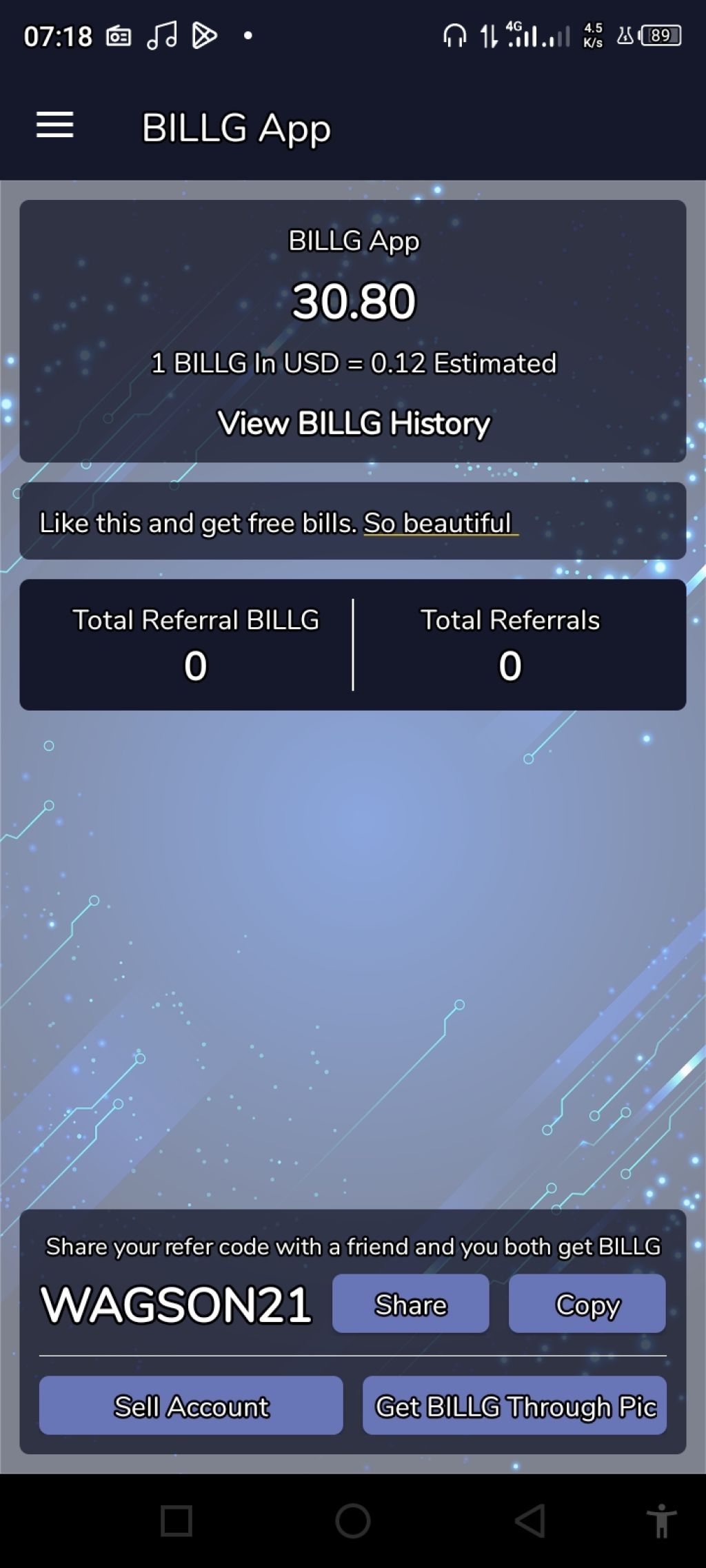The height and width of the screenshot is (1568, 706).
Task: View BILLG History
Action: (x=353, y=423)
